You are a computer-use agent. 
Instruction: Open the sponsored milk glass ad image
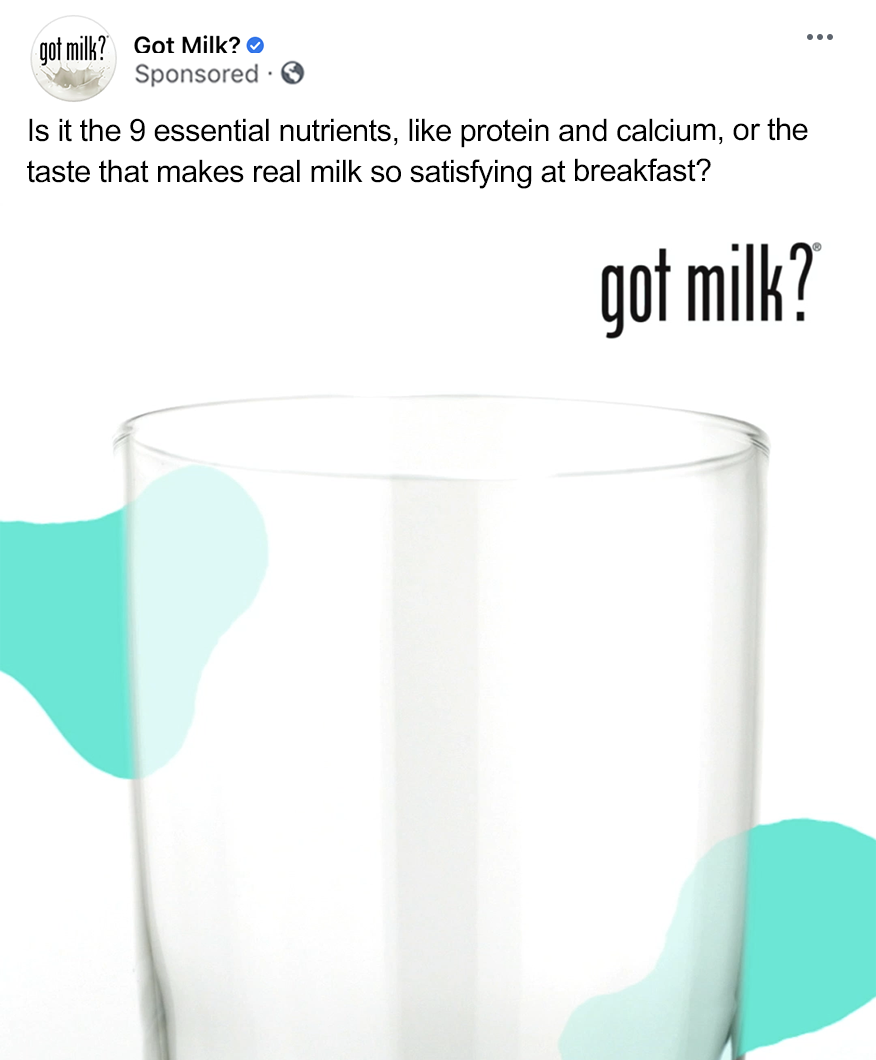pyautogui.click(x=438, y=640)
